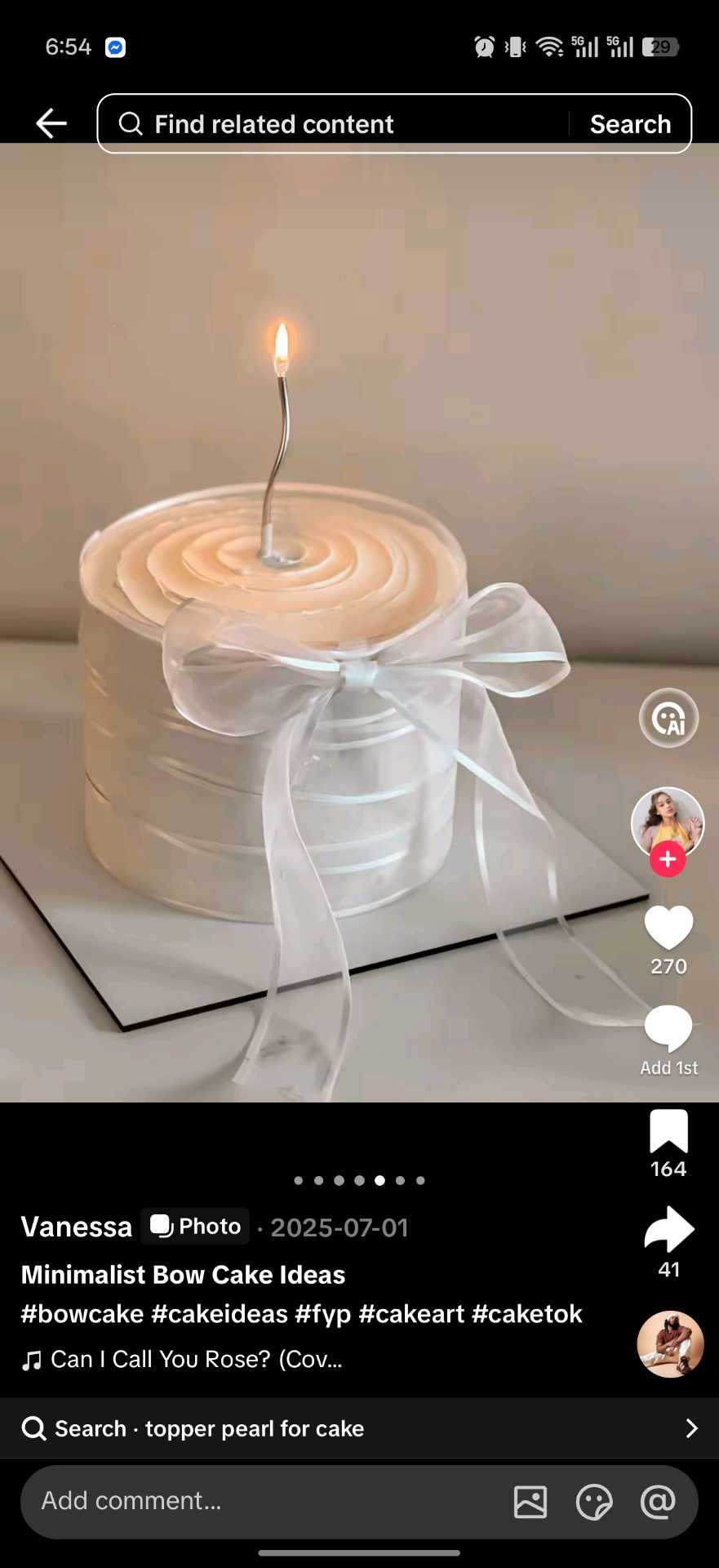The image size is (719, 1568).
Task: Attach an image to the comment
Action: [530, 1502]
